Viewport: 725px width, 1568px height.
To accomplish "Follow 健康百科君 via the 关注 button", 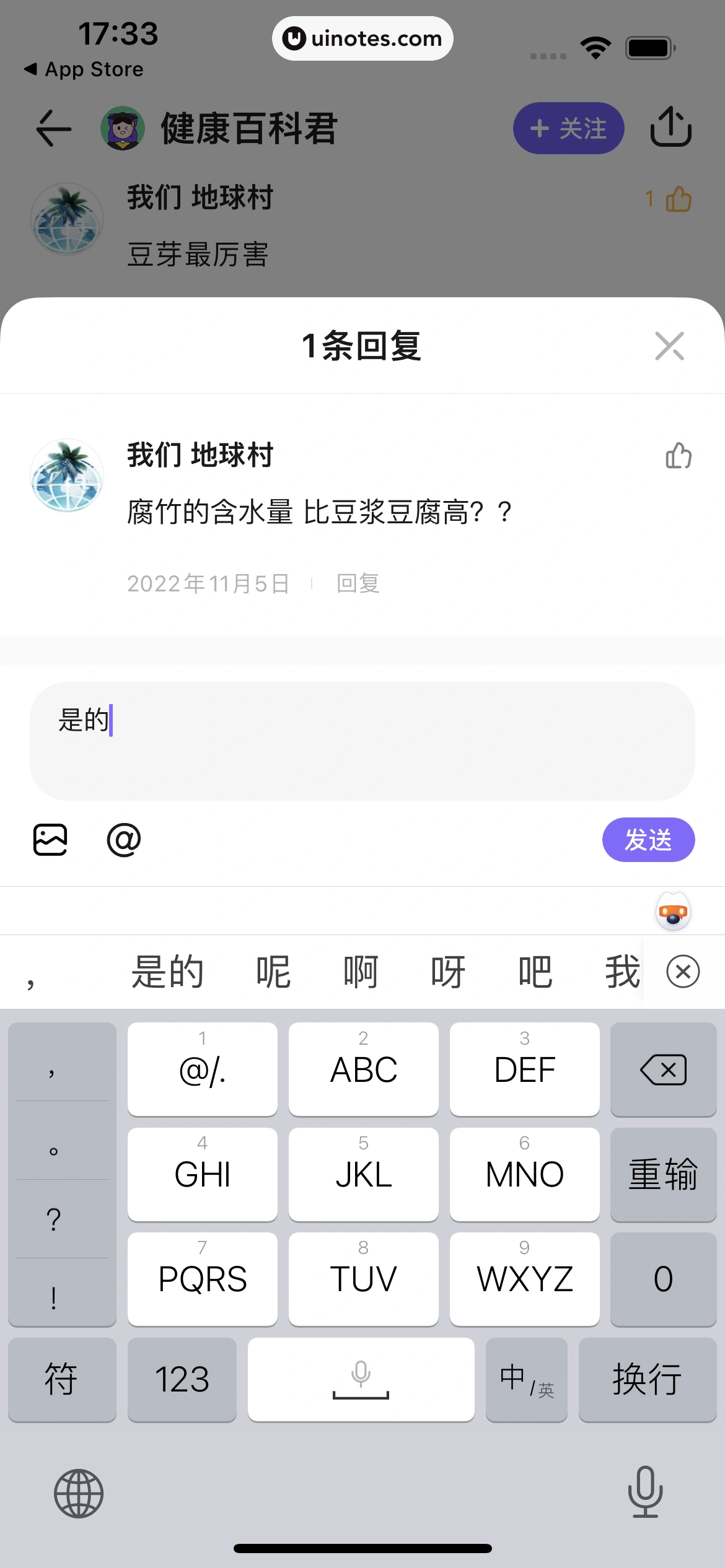I will pos(567,128).
